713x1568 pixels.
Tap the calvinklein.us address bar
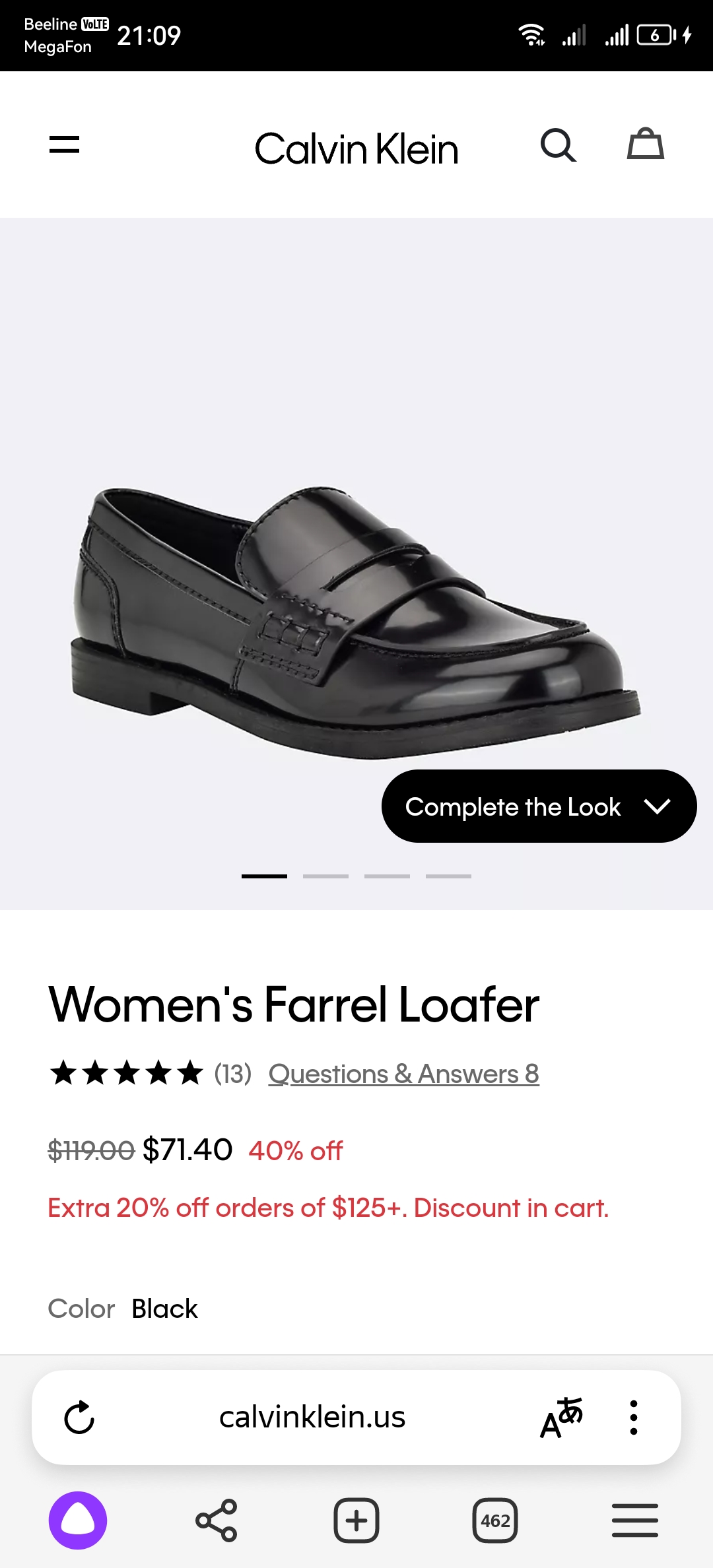tap(312, 1418)
